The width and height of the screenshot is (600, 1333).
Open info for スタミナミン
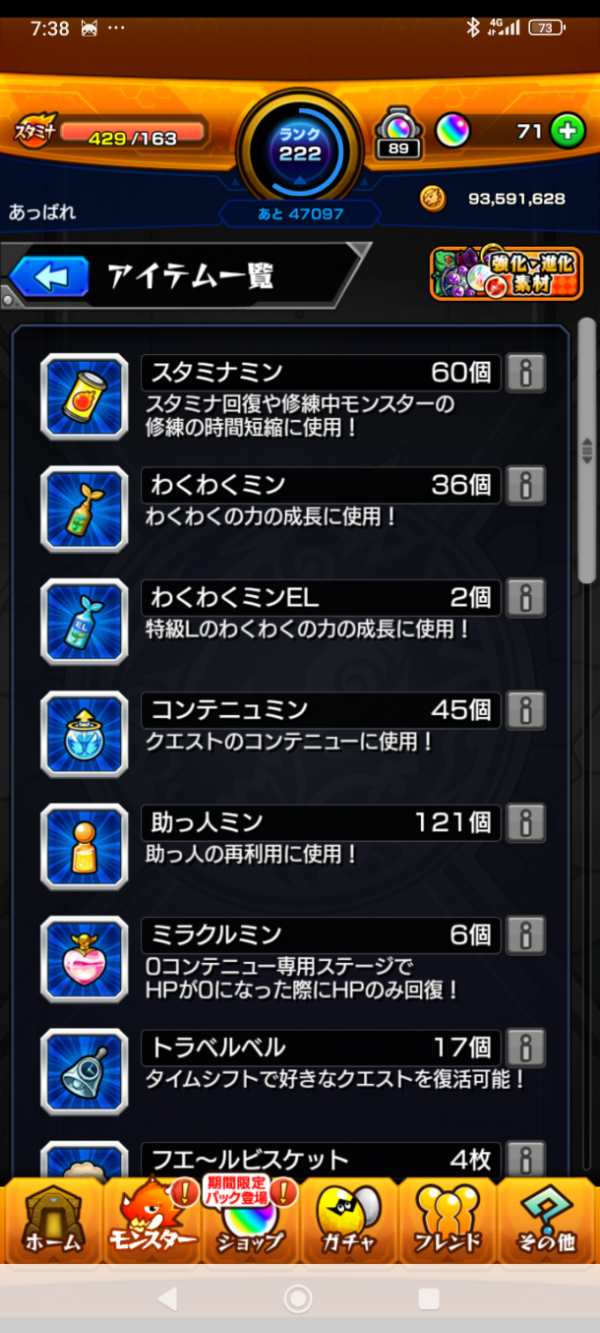525,373
